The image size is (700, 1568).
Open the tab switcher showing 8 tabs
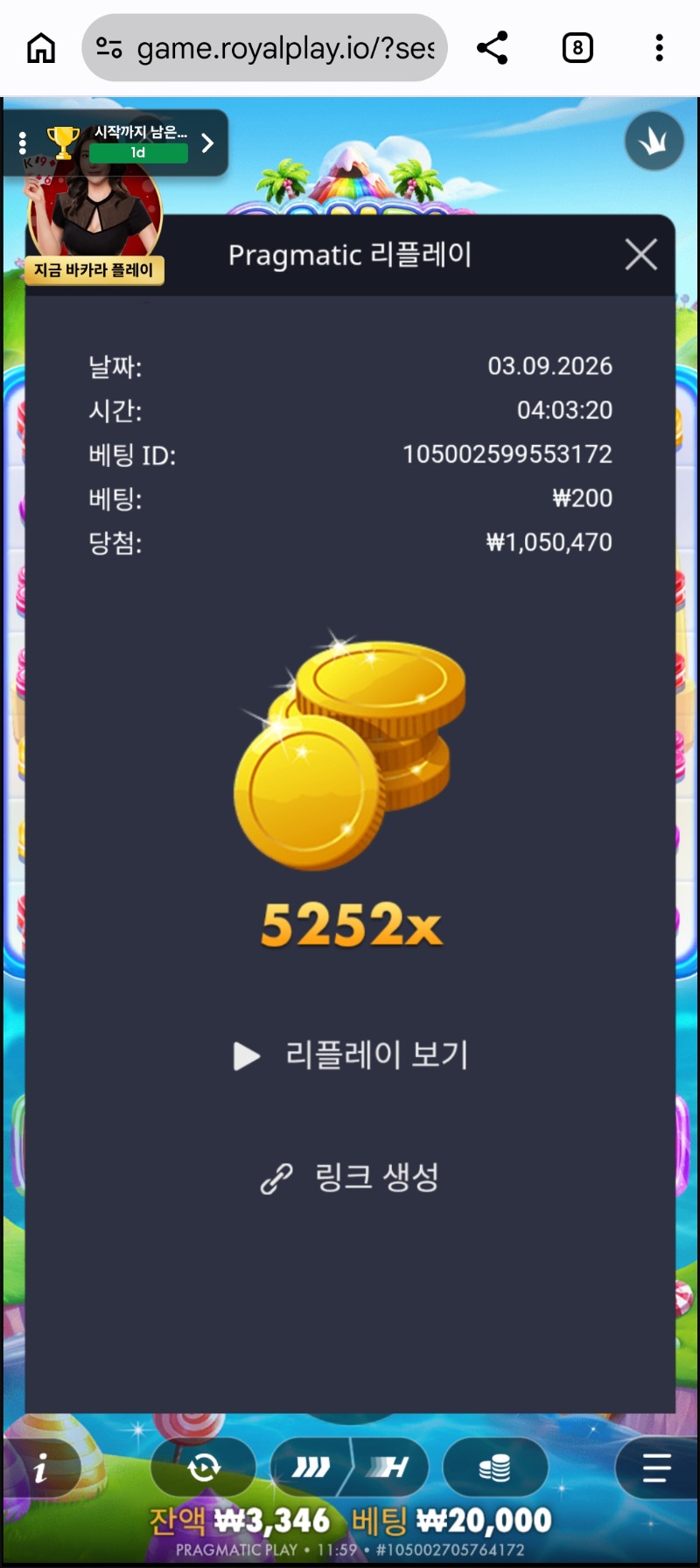(x=577, y=48)
